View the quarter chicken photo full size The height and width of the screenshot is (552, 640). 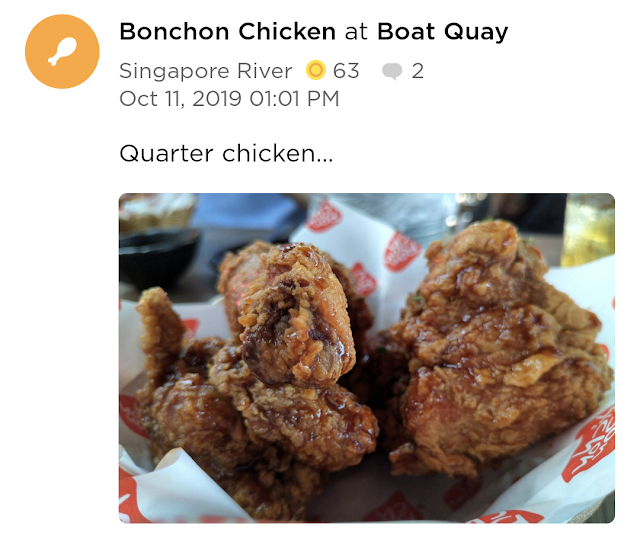[x=366, y=357]
